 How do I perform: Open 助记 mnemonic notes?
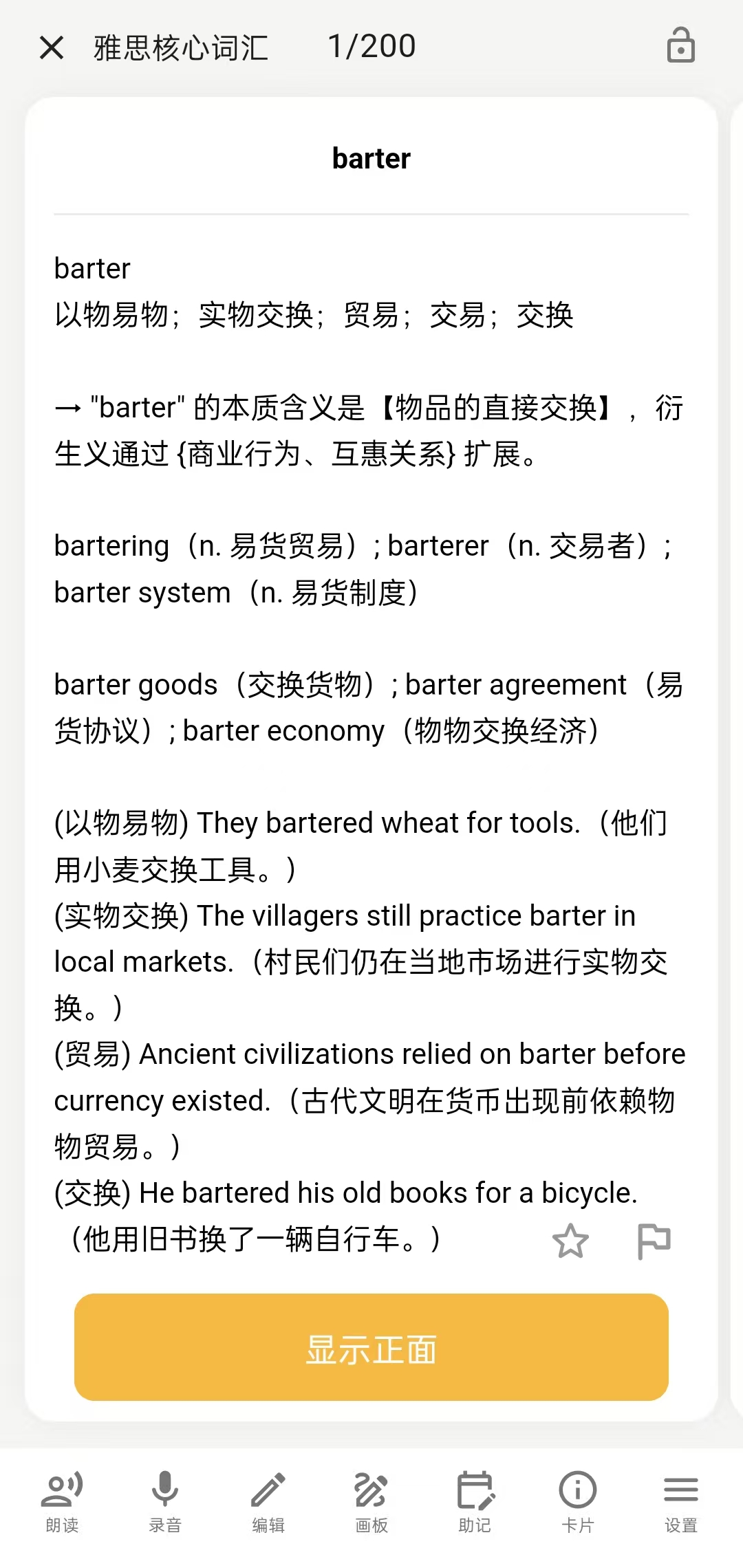pos(475,1503)
